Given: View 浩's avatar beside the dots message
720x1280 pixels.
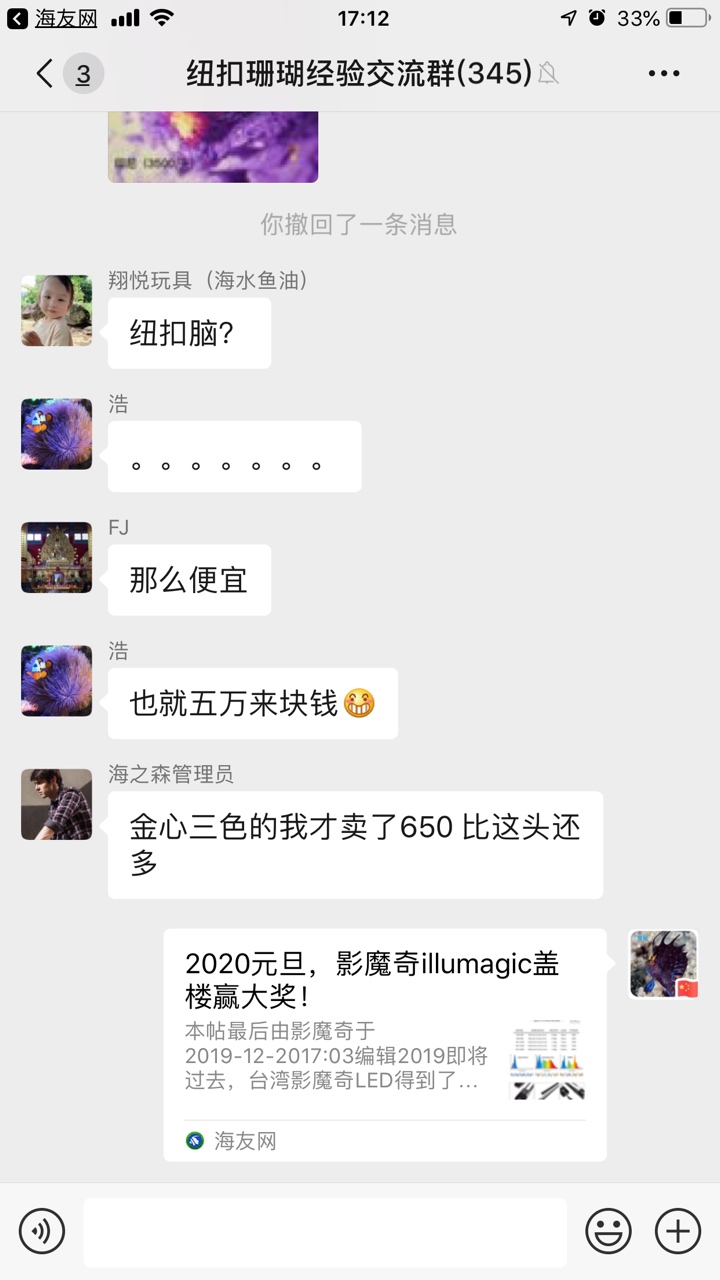Looking at the screenshot, I should 57,434.
